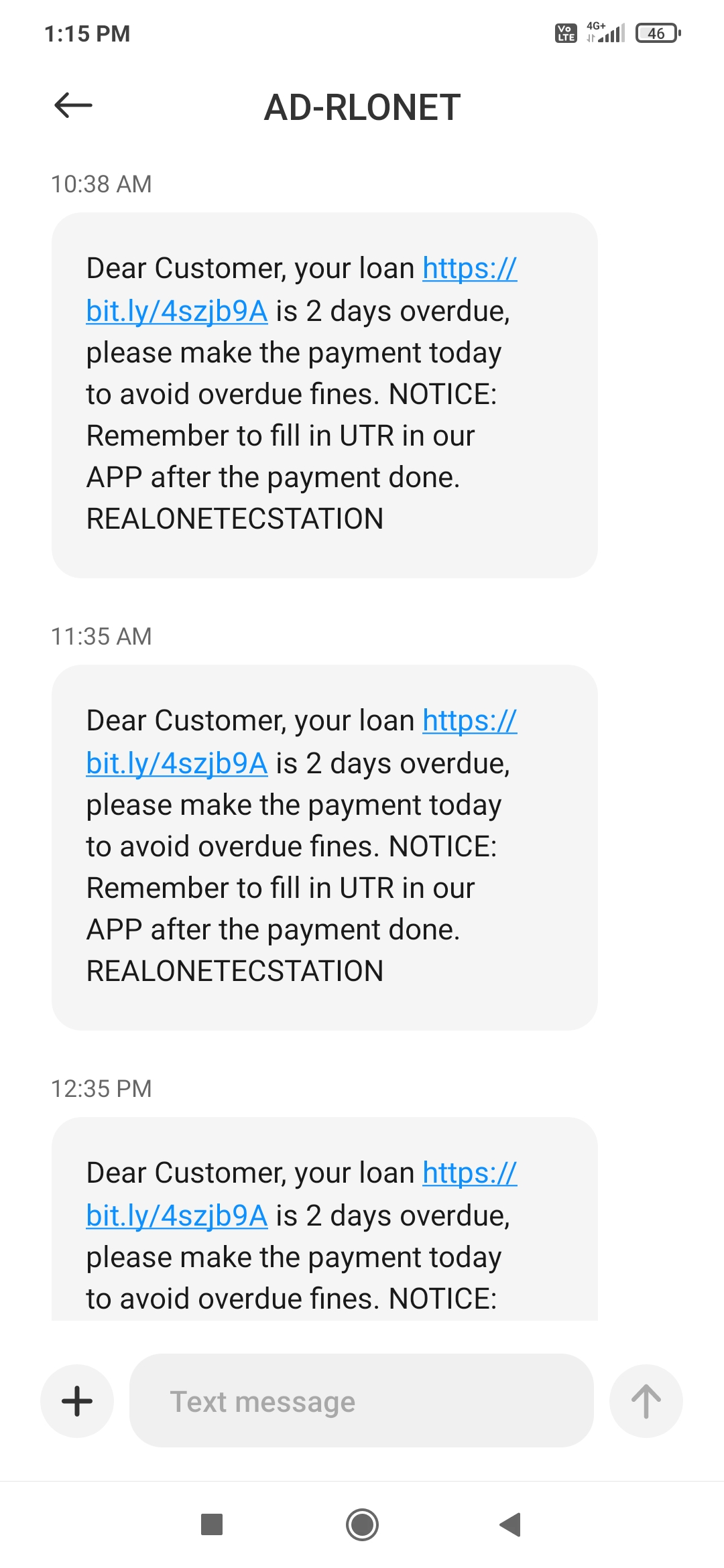The width and height of the screenshot is (724, 1568).
Task: Tap the send arrow button
Action: [x=646, y=1400]
